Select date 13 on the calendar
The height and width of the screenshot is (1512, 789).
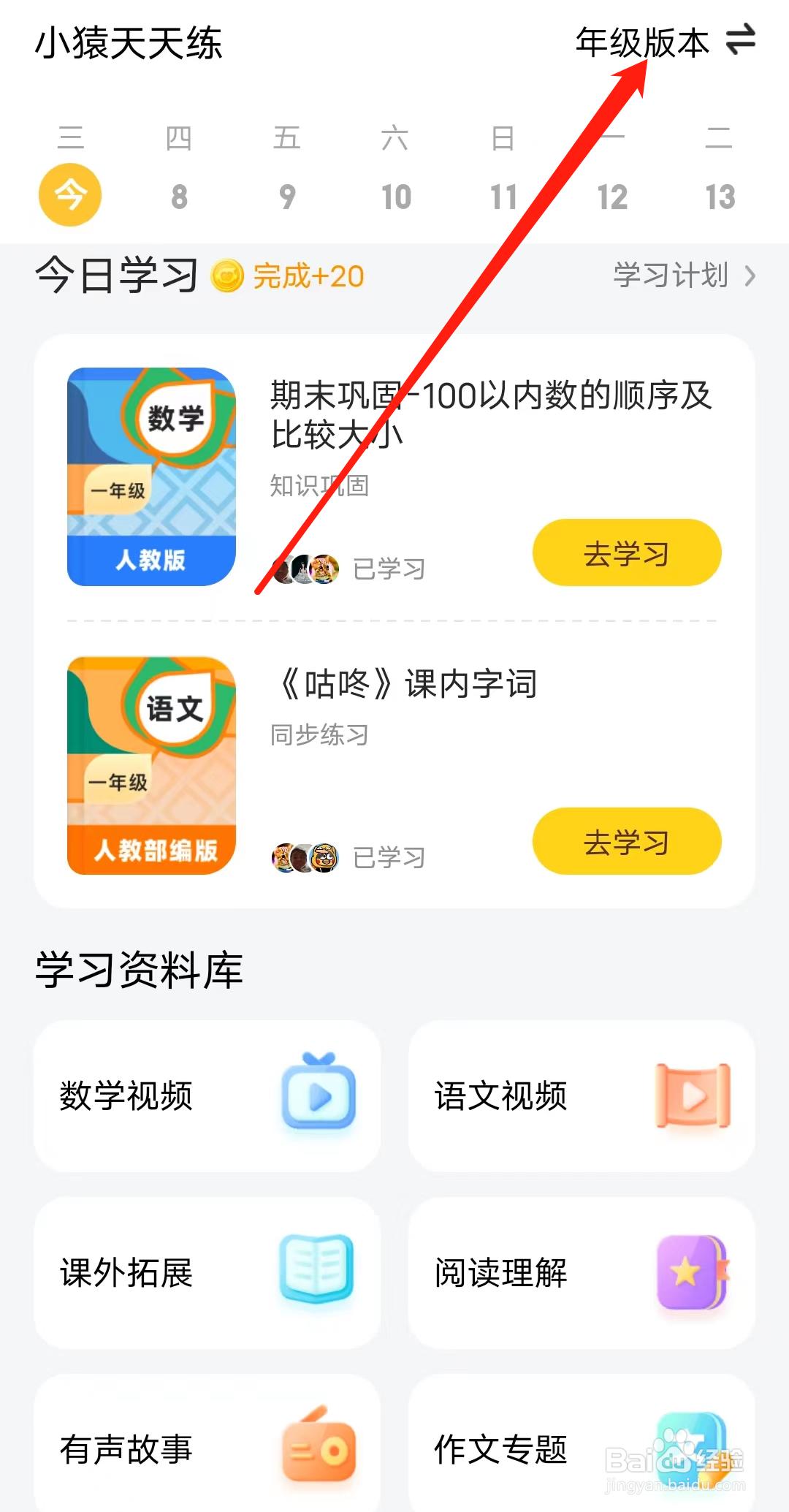[x=720, y=196]
